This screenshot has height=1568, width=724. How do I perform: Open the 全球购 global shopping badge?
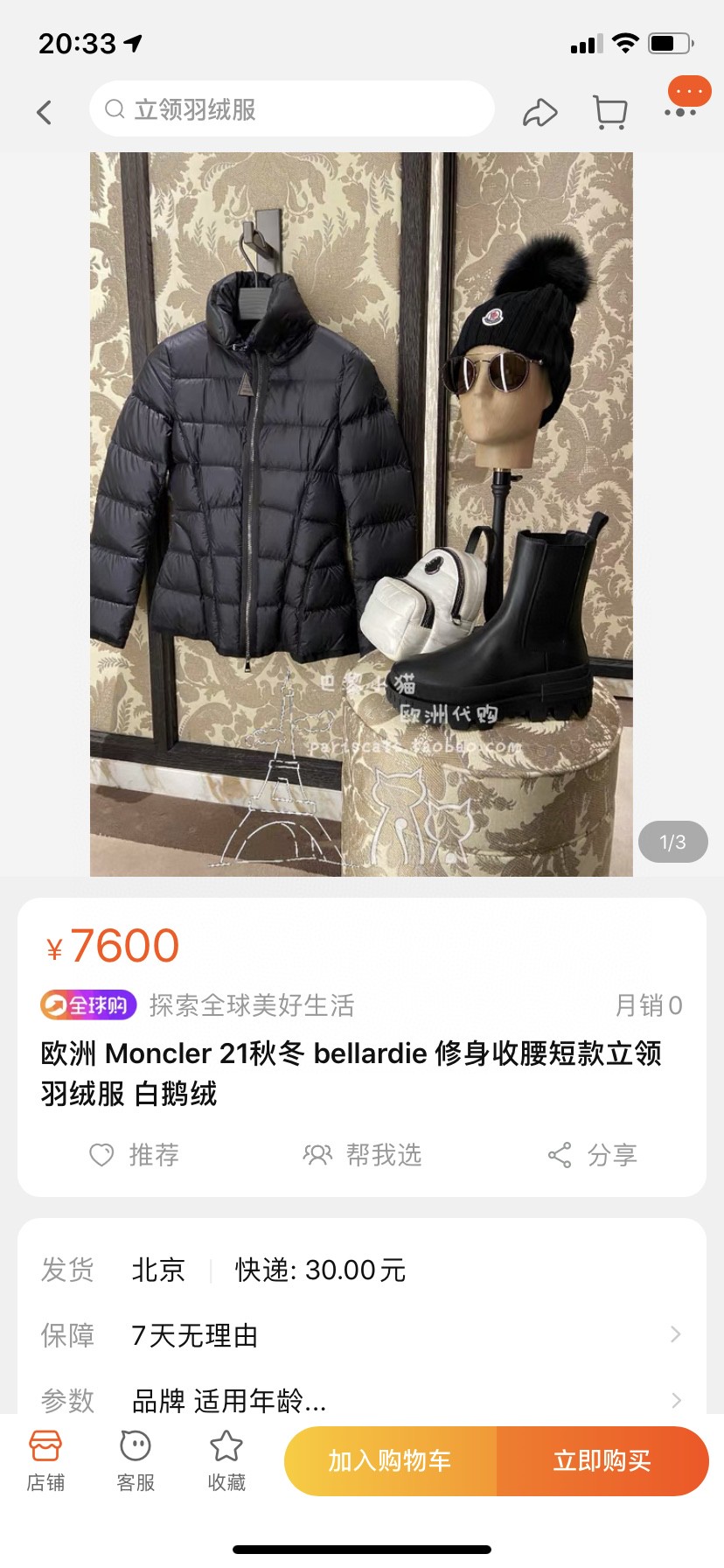click(88, 1005)
